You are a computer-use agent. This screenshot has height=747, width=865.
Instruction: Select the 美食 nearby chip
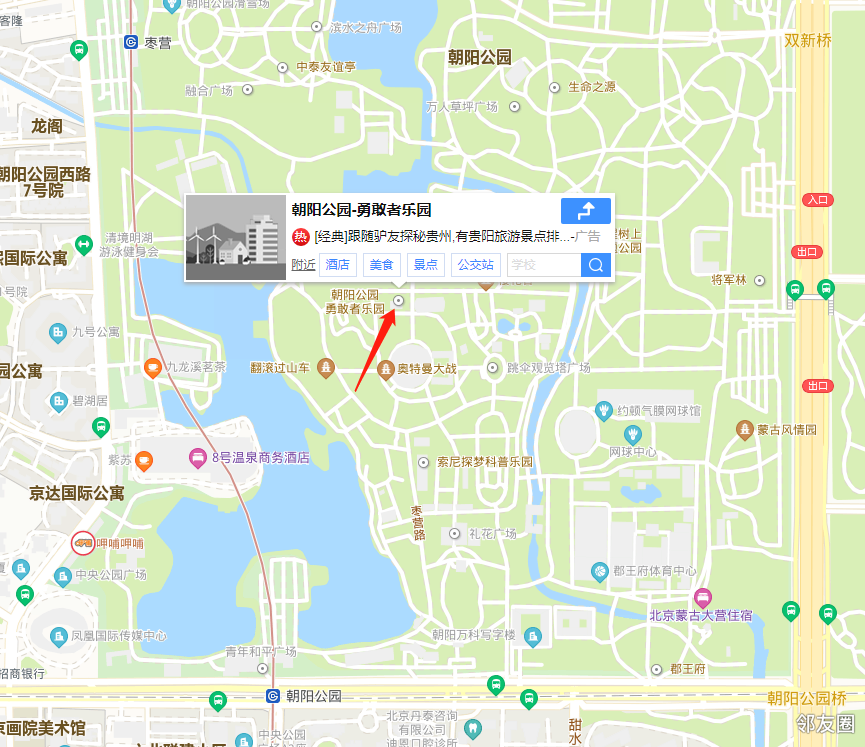[x=381, y=265]
